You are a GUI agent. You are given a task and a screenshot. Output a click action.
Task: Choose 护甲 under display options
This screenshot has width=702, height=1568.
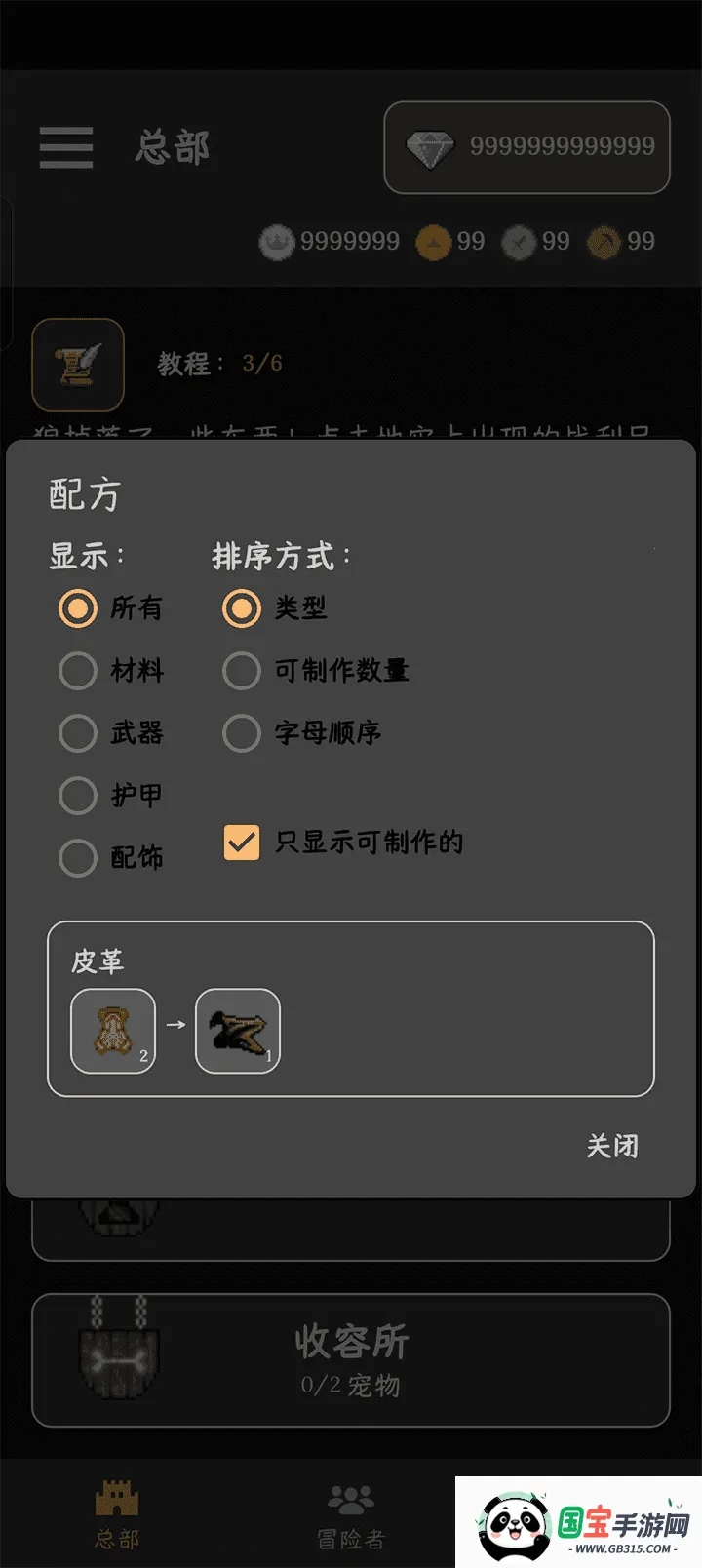click(79, 796)
